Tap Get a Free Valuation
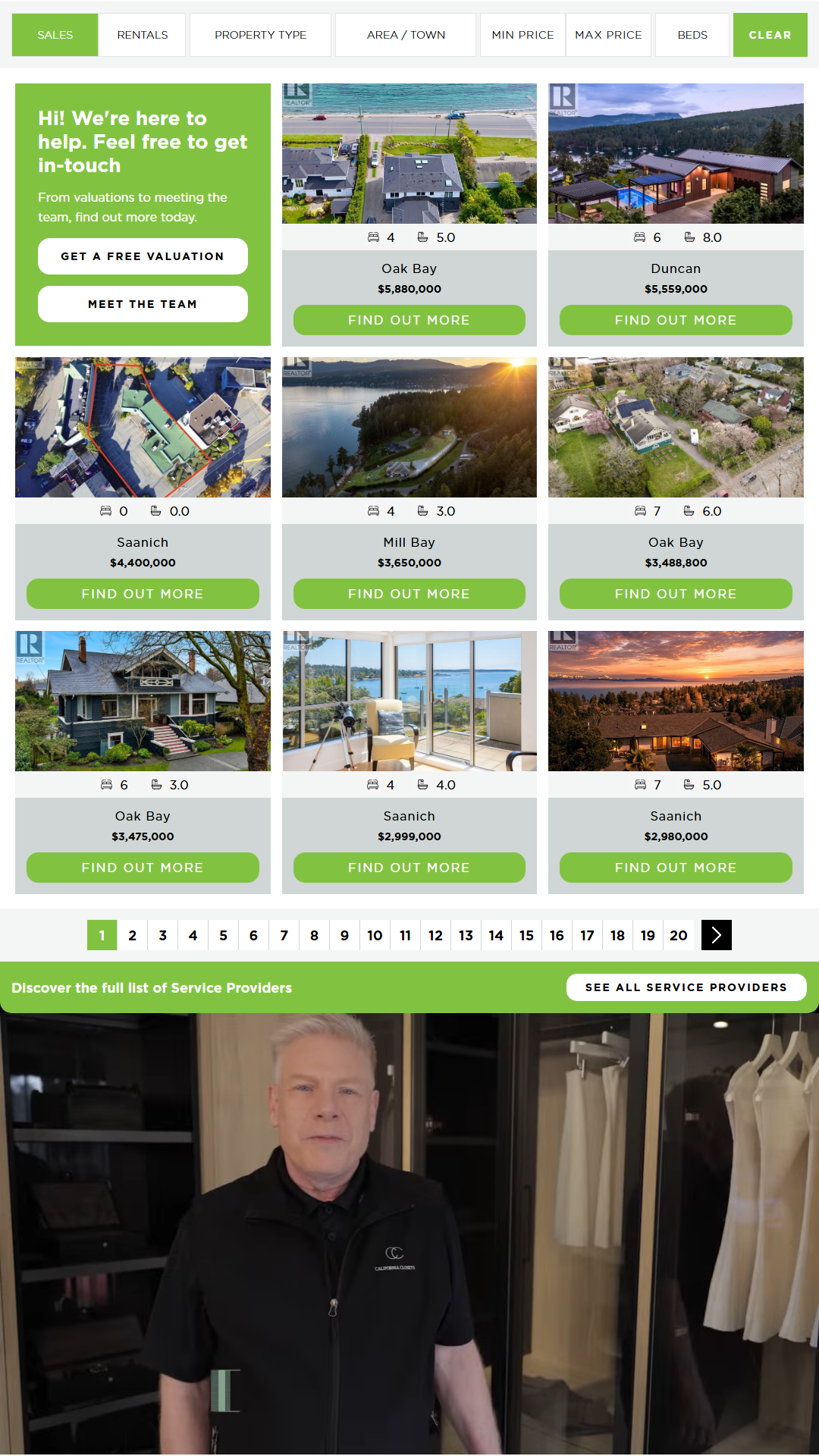 coord(143,256)
